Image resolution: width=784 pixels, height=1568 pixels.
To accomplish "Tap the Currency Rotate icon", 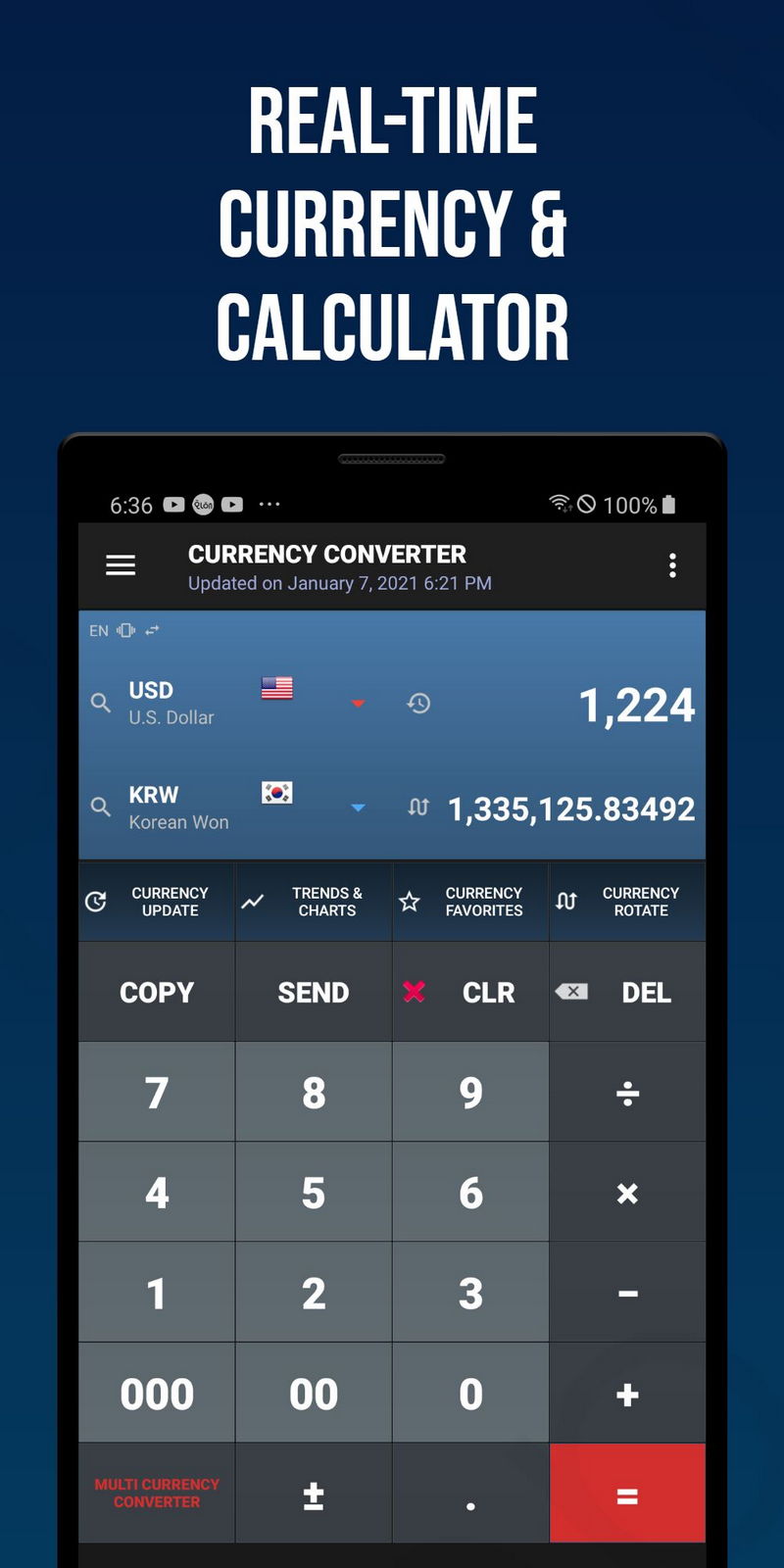I will (565, 902).
